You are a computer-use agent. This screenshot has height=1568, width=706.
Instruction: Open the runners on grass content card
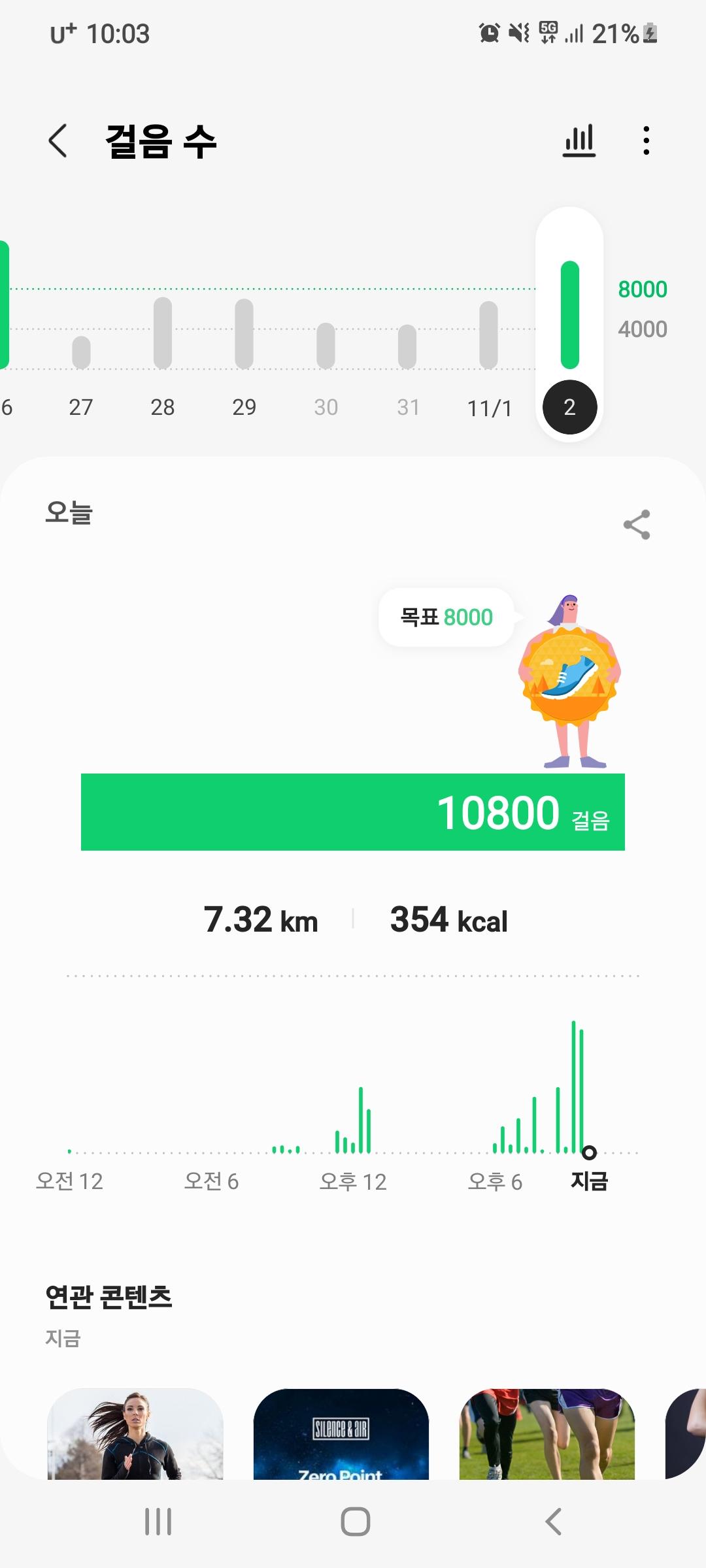[546, 1433]
